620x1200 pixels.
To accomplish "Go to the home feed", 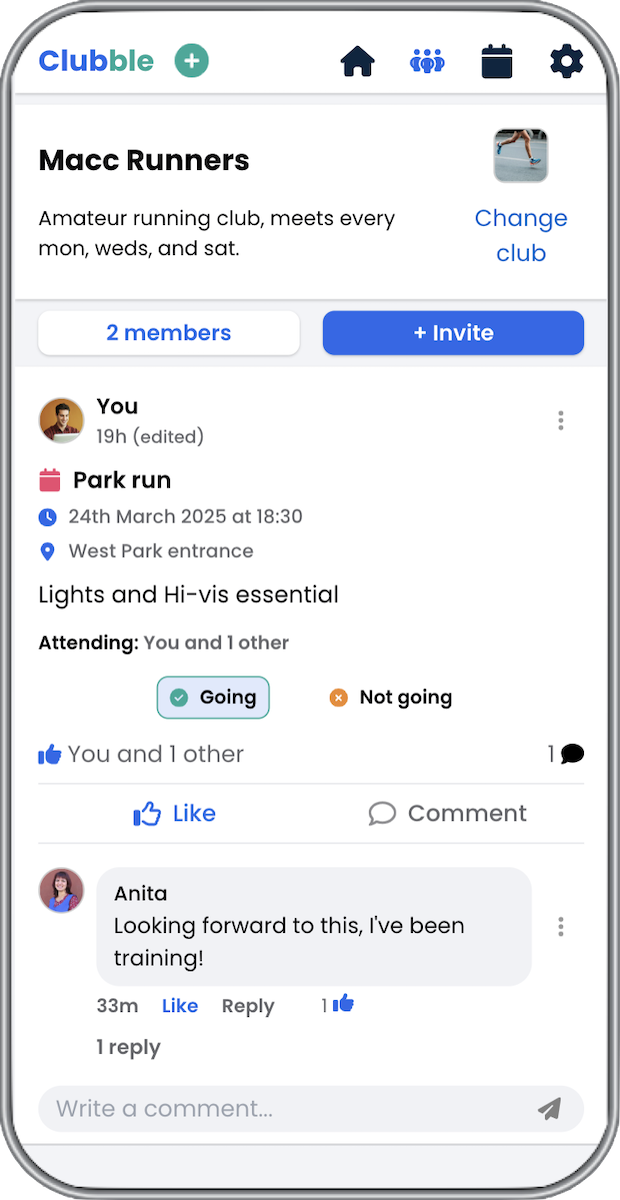I will (x=357, y=62).
